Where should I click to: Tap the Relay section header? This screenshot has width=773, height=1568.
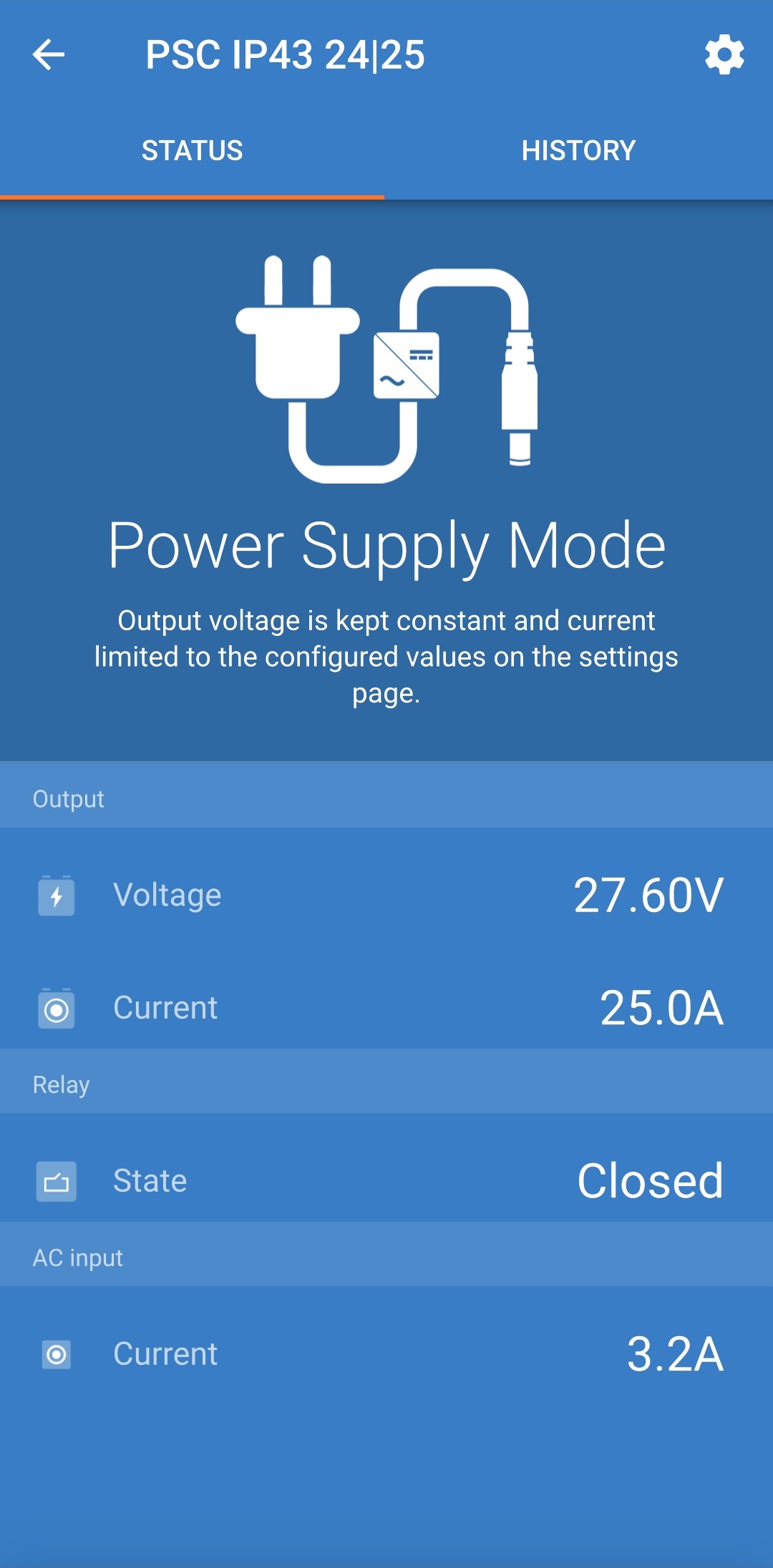[x=62, y=1083]
